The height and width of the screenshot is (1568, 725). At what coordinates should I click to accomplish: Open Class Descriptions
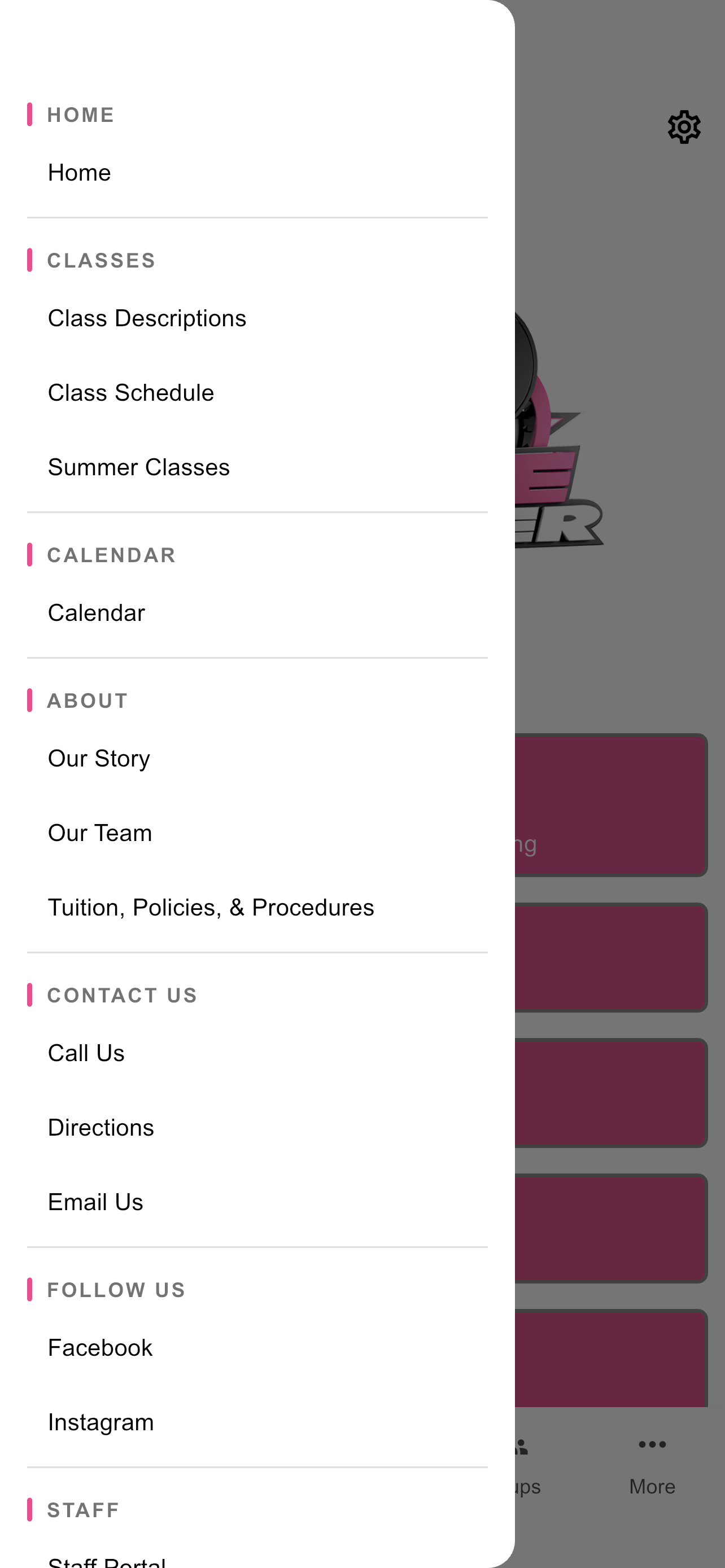(257, 318)
